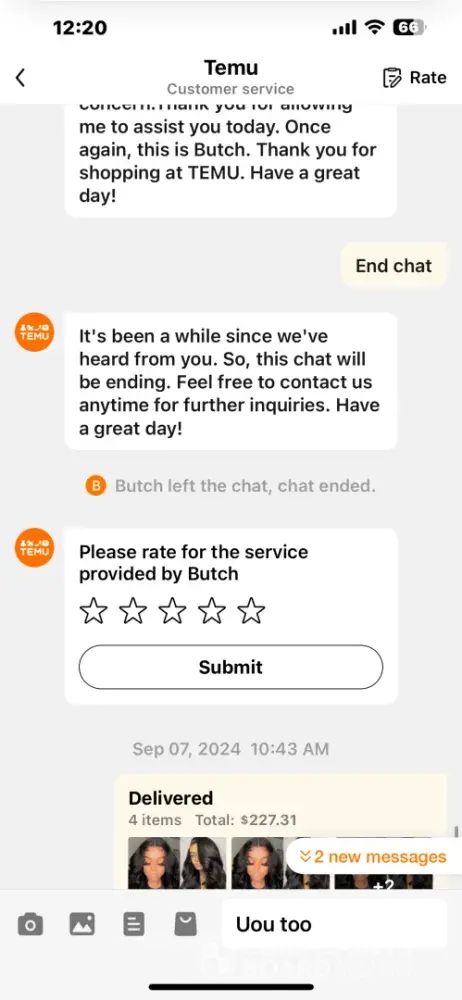The image size is (462, 1000).
Task: Open the order list icon in chat toolbar
Action: 134,923
